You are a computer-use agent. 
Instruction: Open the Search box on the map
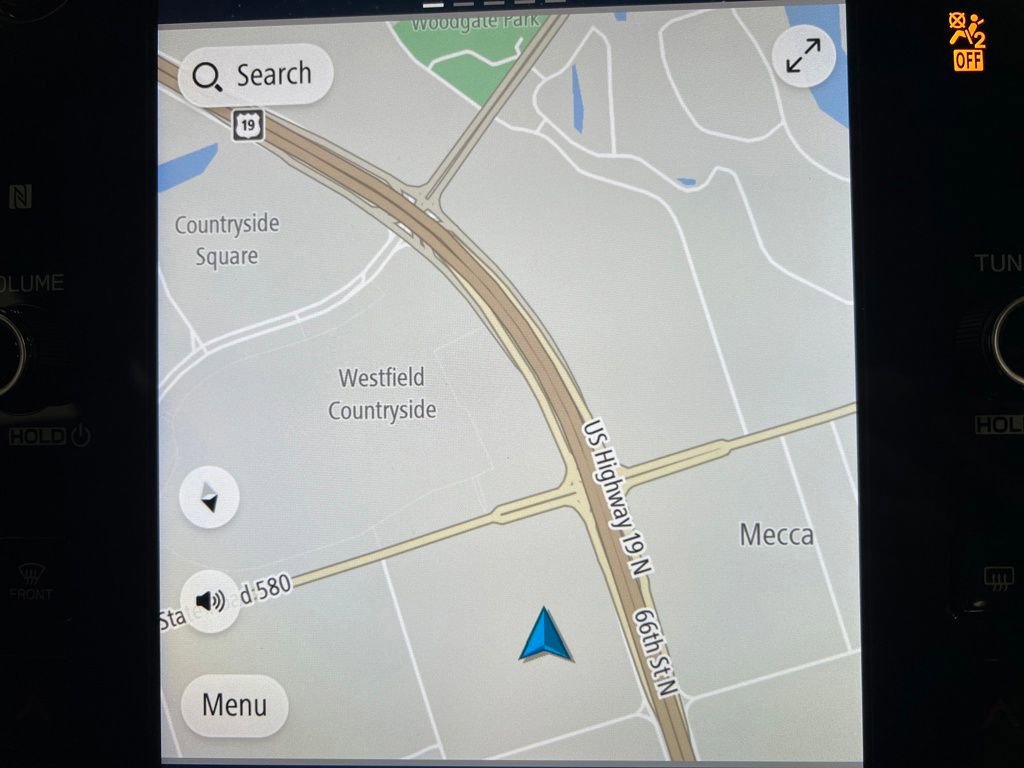[255, 75]
